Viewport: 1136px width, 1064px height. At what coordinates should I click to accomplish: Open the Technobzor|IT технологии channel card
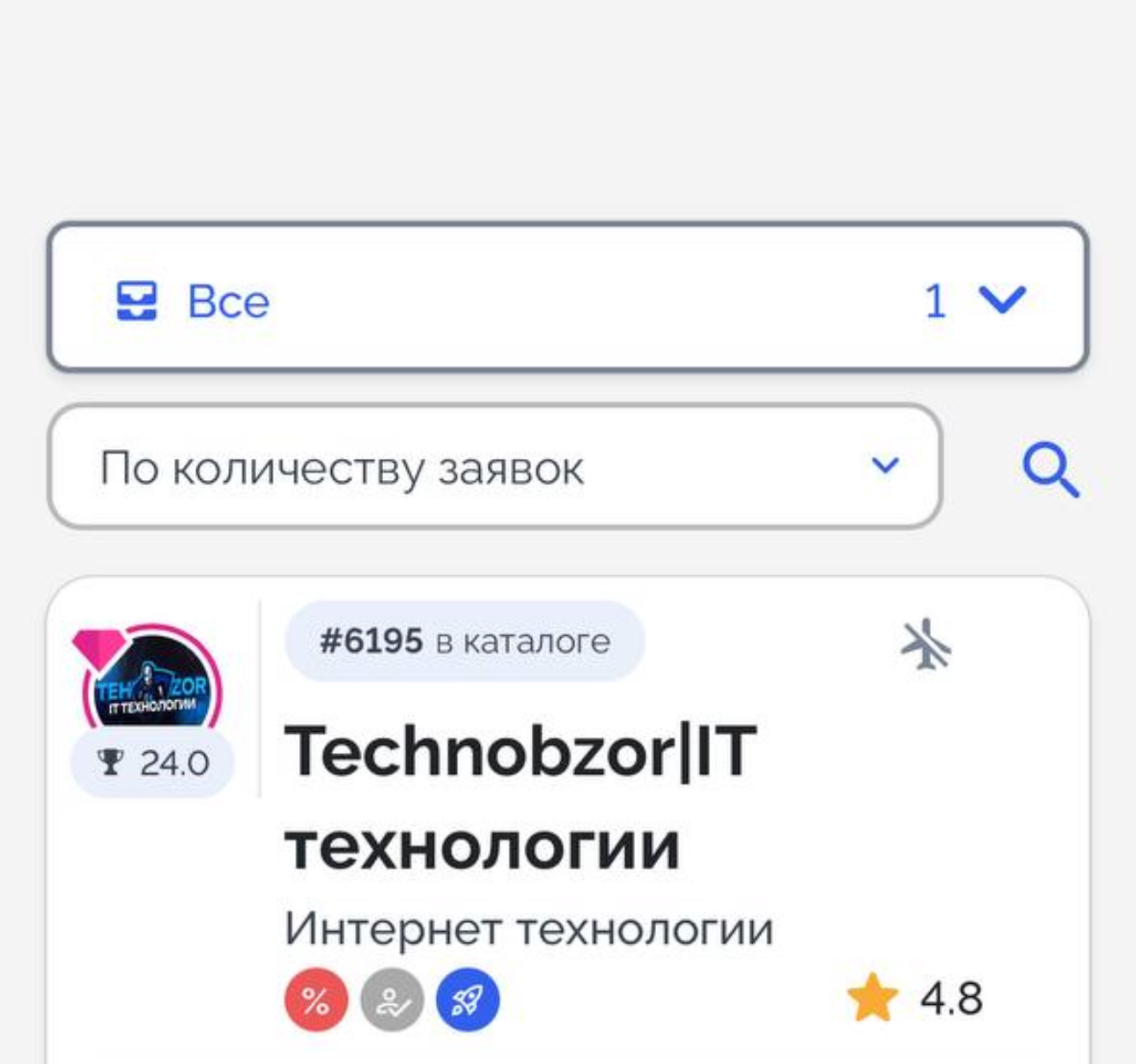click(520, 795)
